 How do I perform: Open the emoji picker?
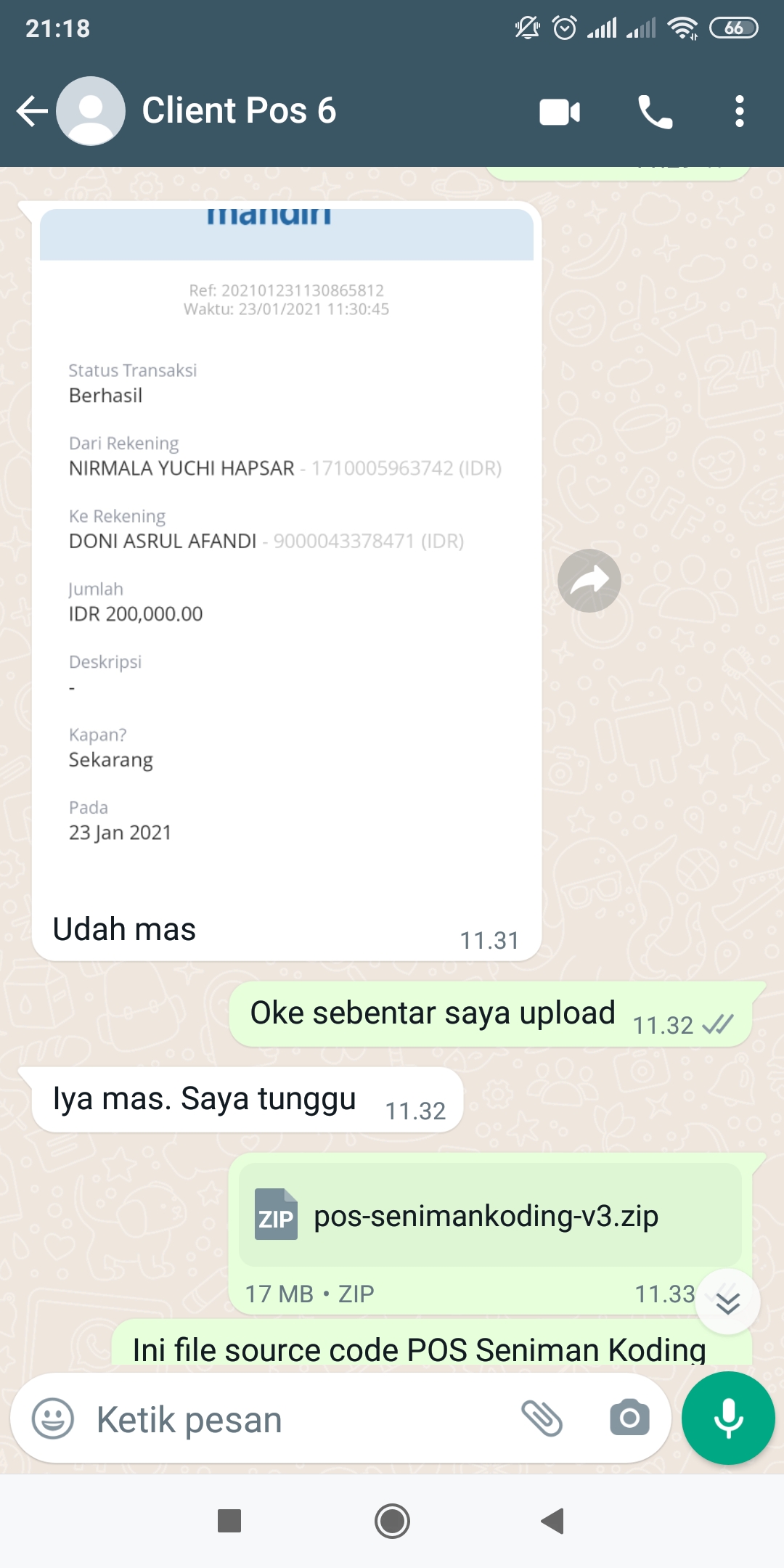click(x=53, y=1418)
